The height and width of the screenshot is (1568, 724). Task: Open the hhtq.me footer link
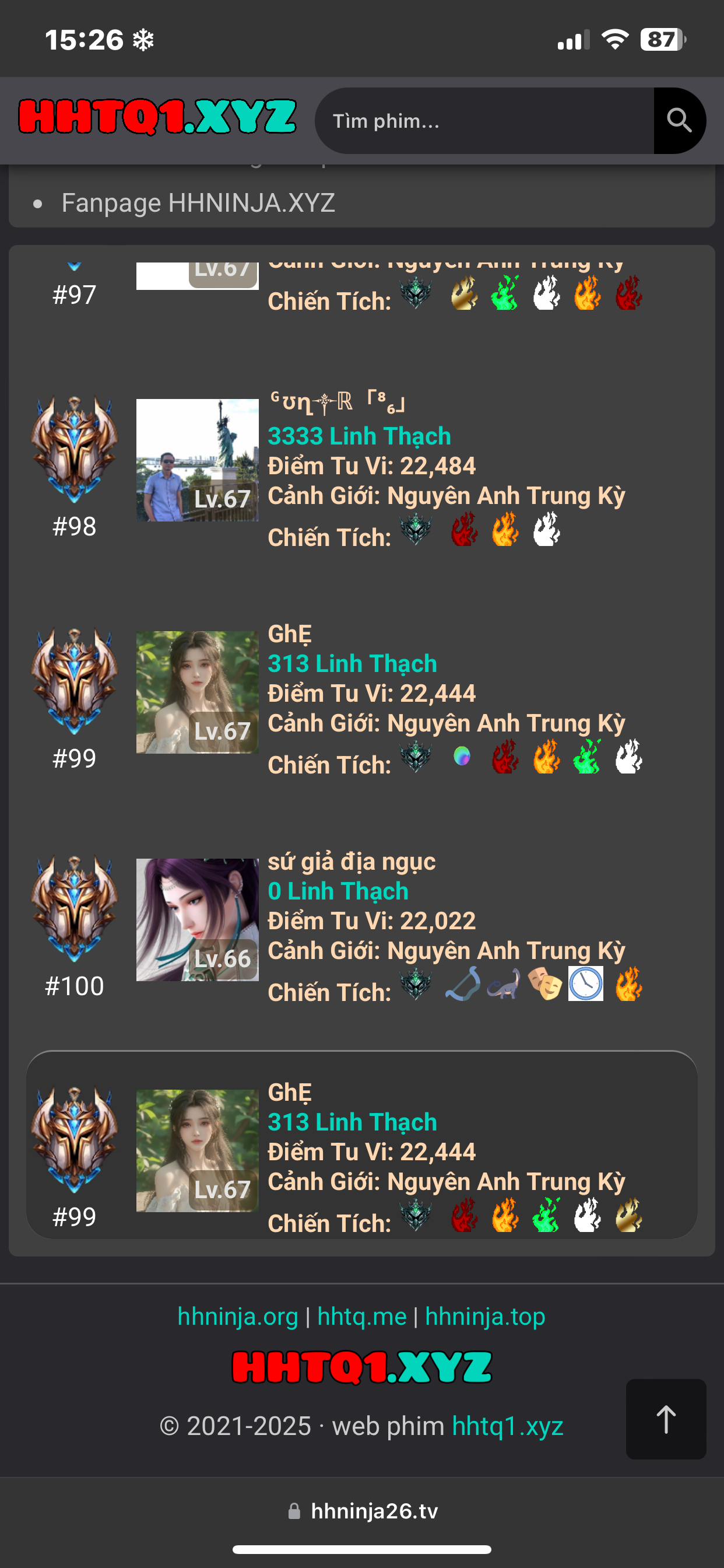click(x=361, y=1316)
